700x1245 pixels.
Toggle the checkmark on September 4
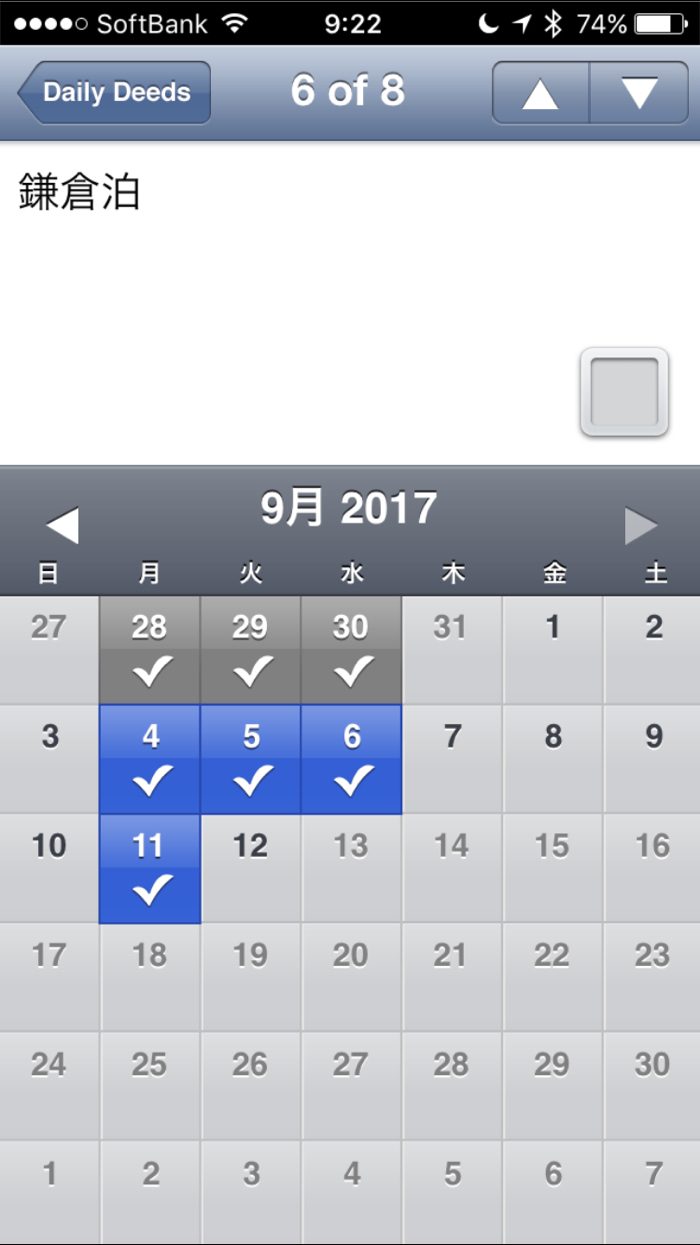150,760
